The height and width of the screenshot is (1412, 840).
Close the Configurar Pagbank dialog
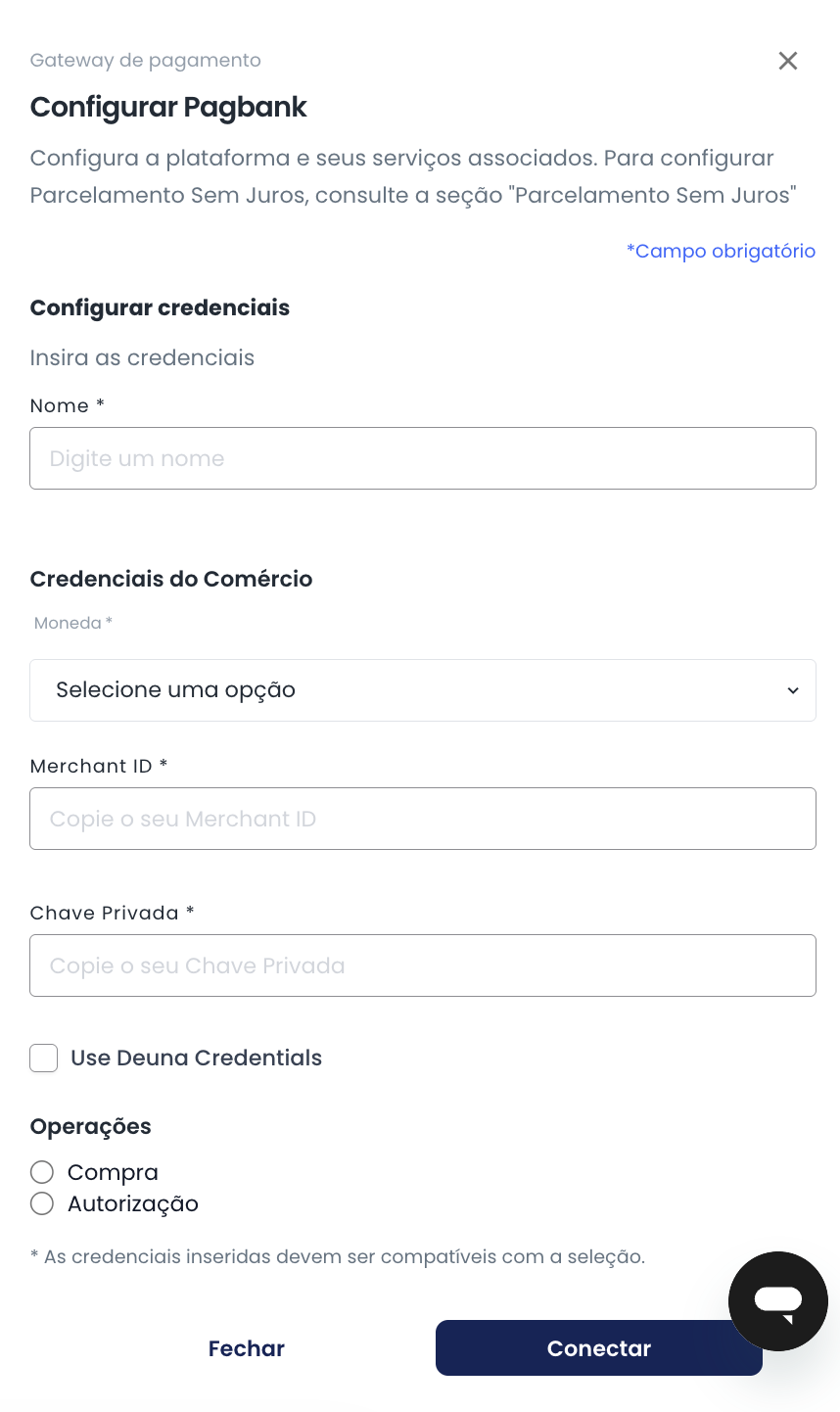(x=787, y=61)
